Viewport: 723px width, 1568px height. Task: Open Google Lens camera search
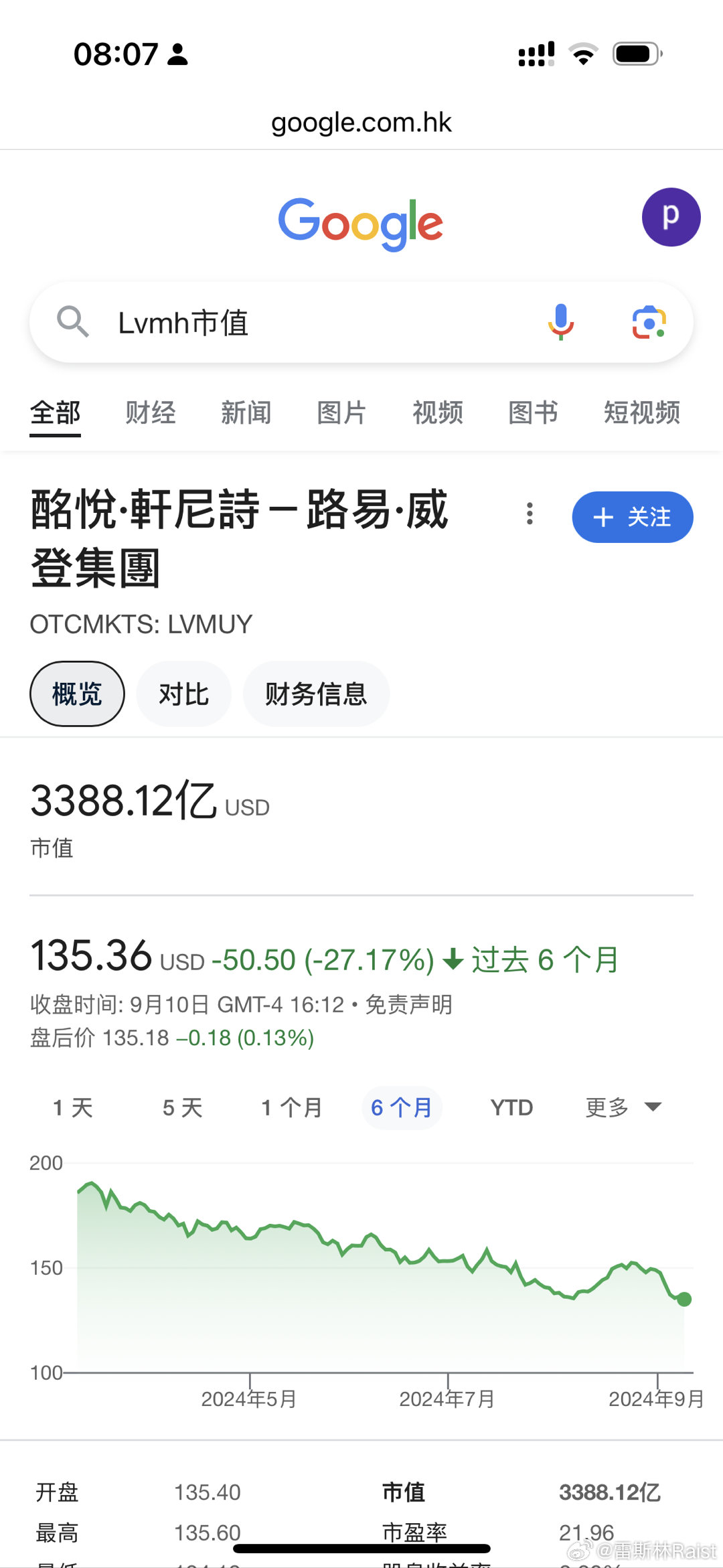tap(649, 323)
